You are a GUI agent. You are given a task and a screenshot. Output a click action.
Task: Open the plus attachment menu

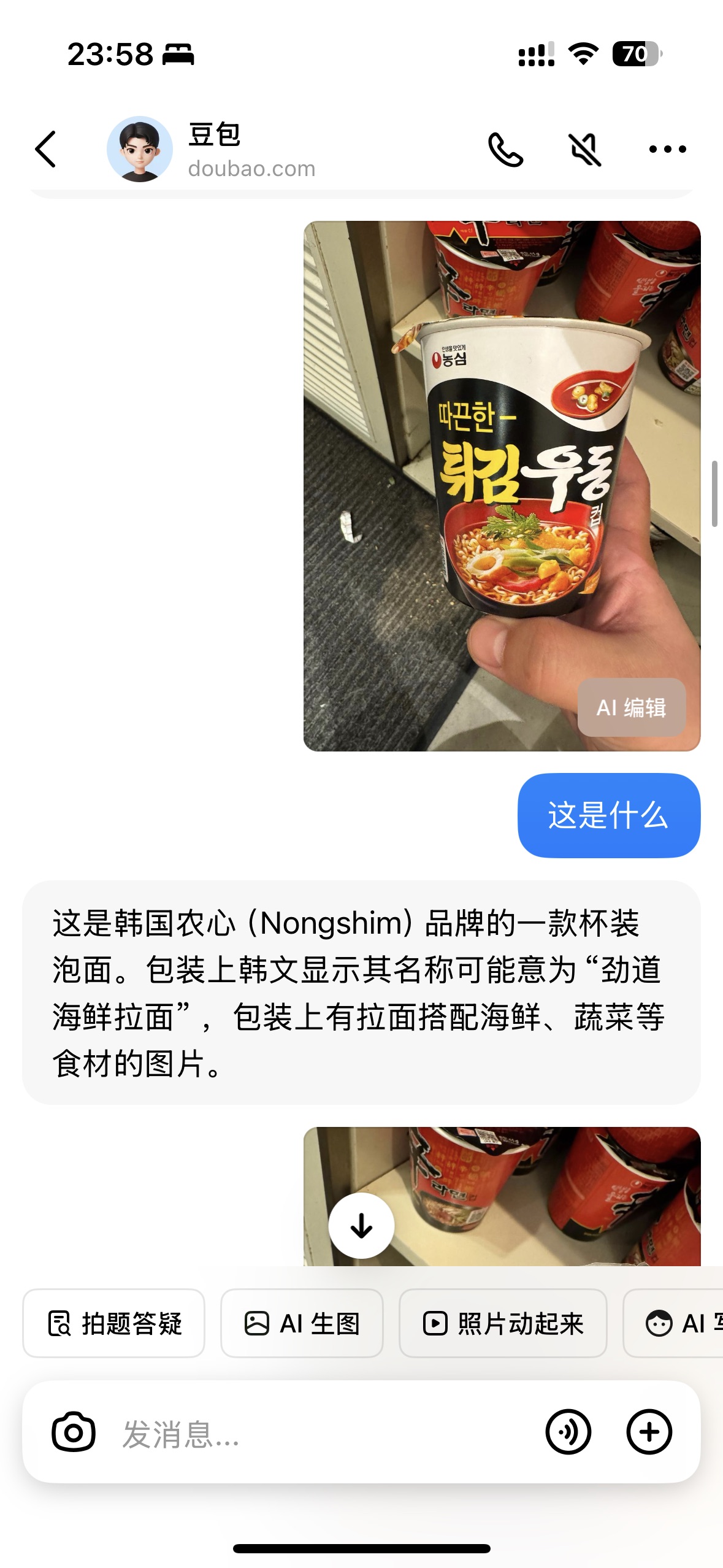(649, 1432)
